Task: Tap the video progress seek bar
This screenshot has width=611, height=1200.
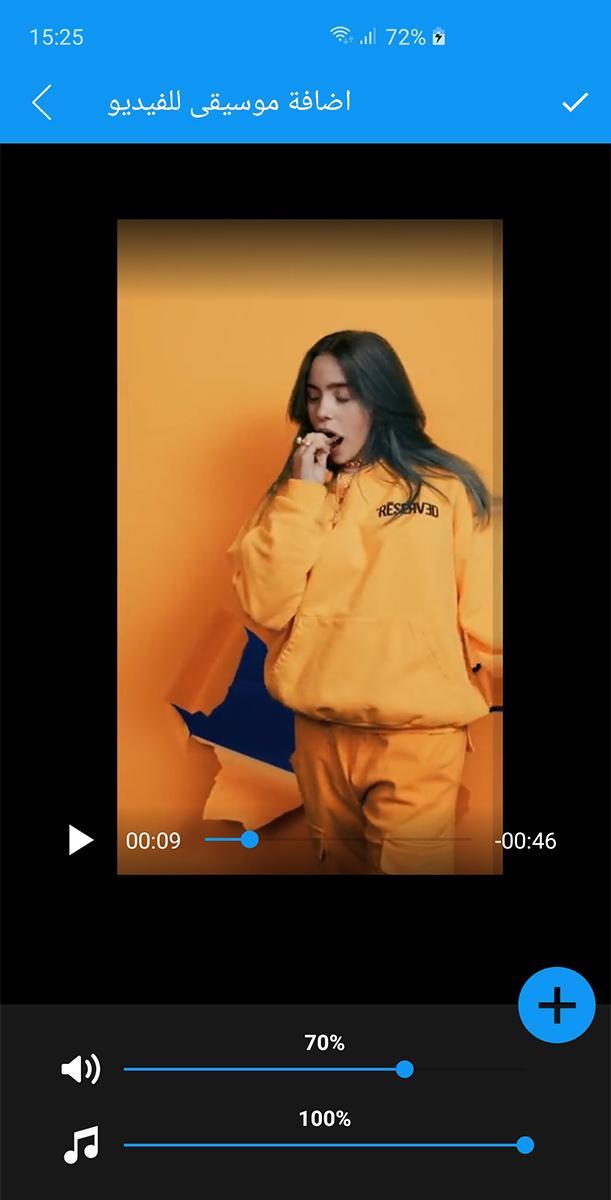Action: pyautogui.click(x=338, y=840)
